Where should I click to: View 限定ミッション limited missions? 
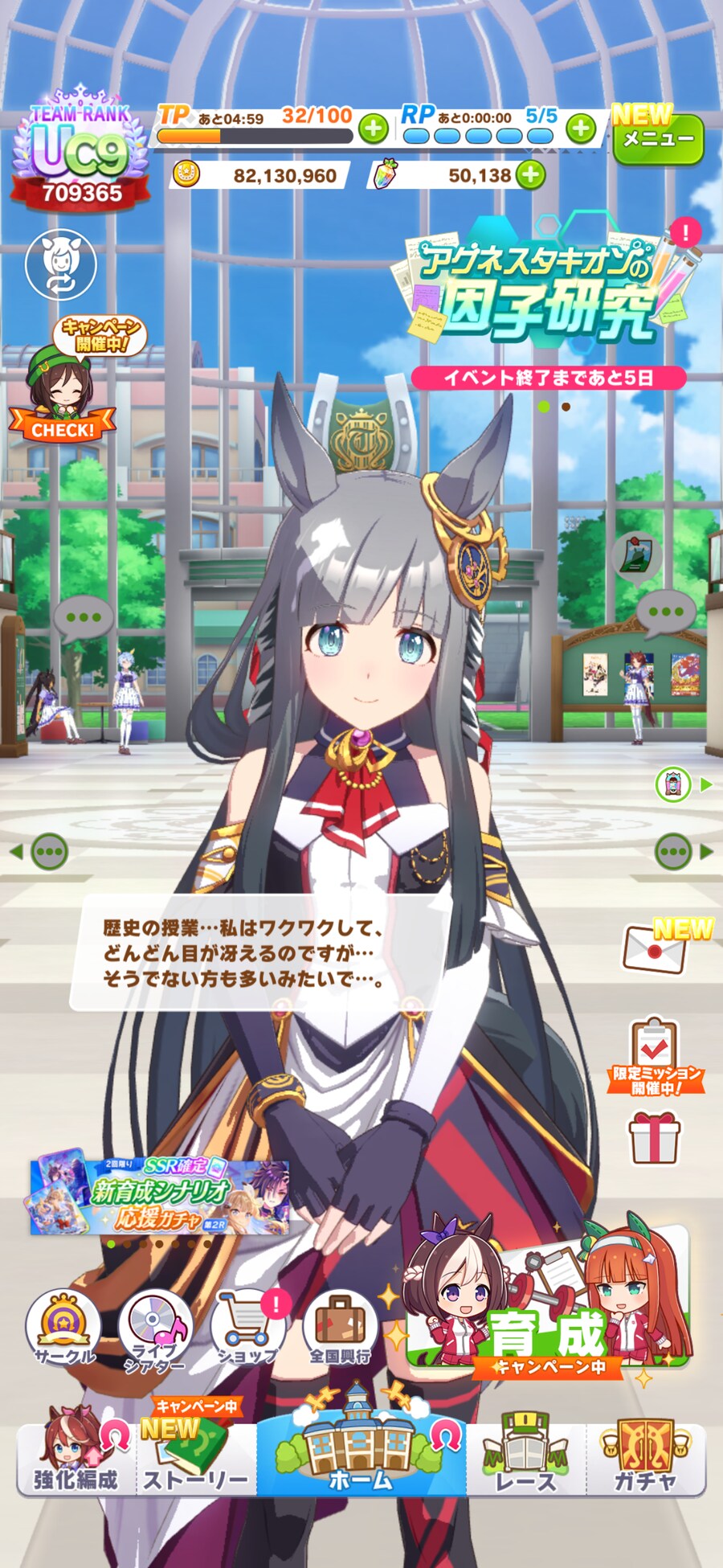655,1057
